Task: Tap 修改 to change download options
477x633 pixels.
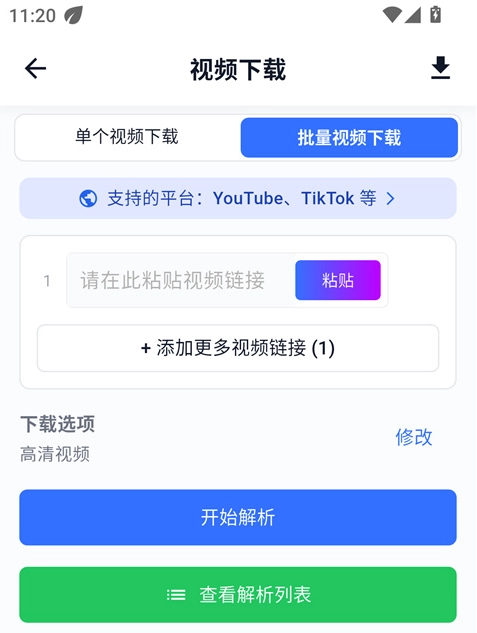Action: [414, 437]
